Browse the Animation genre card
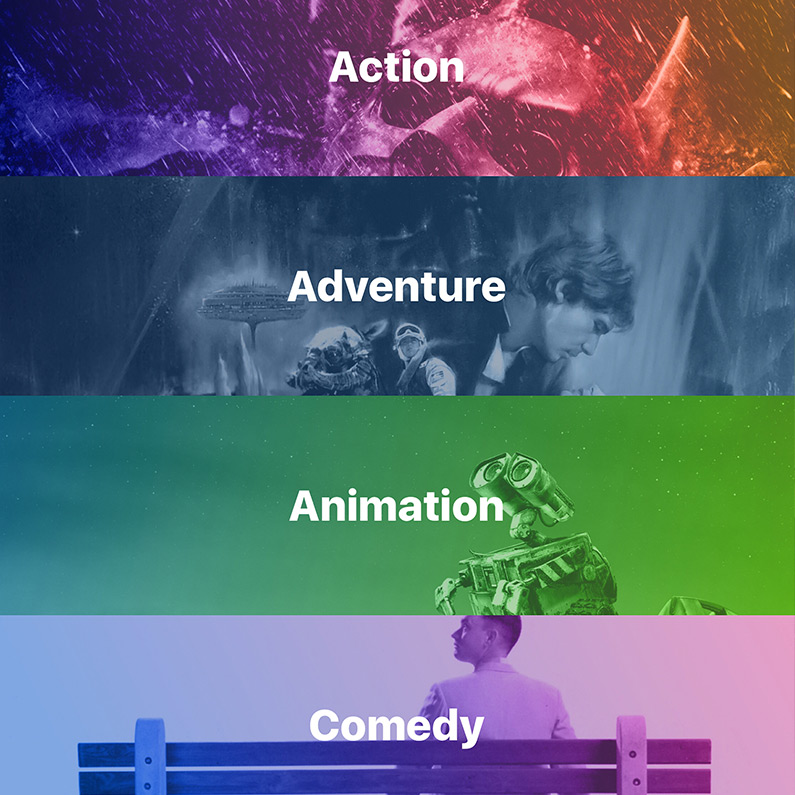The height and width of the screenshot is (795, 795). click(x=397, y=506)
